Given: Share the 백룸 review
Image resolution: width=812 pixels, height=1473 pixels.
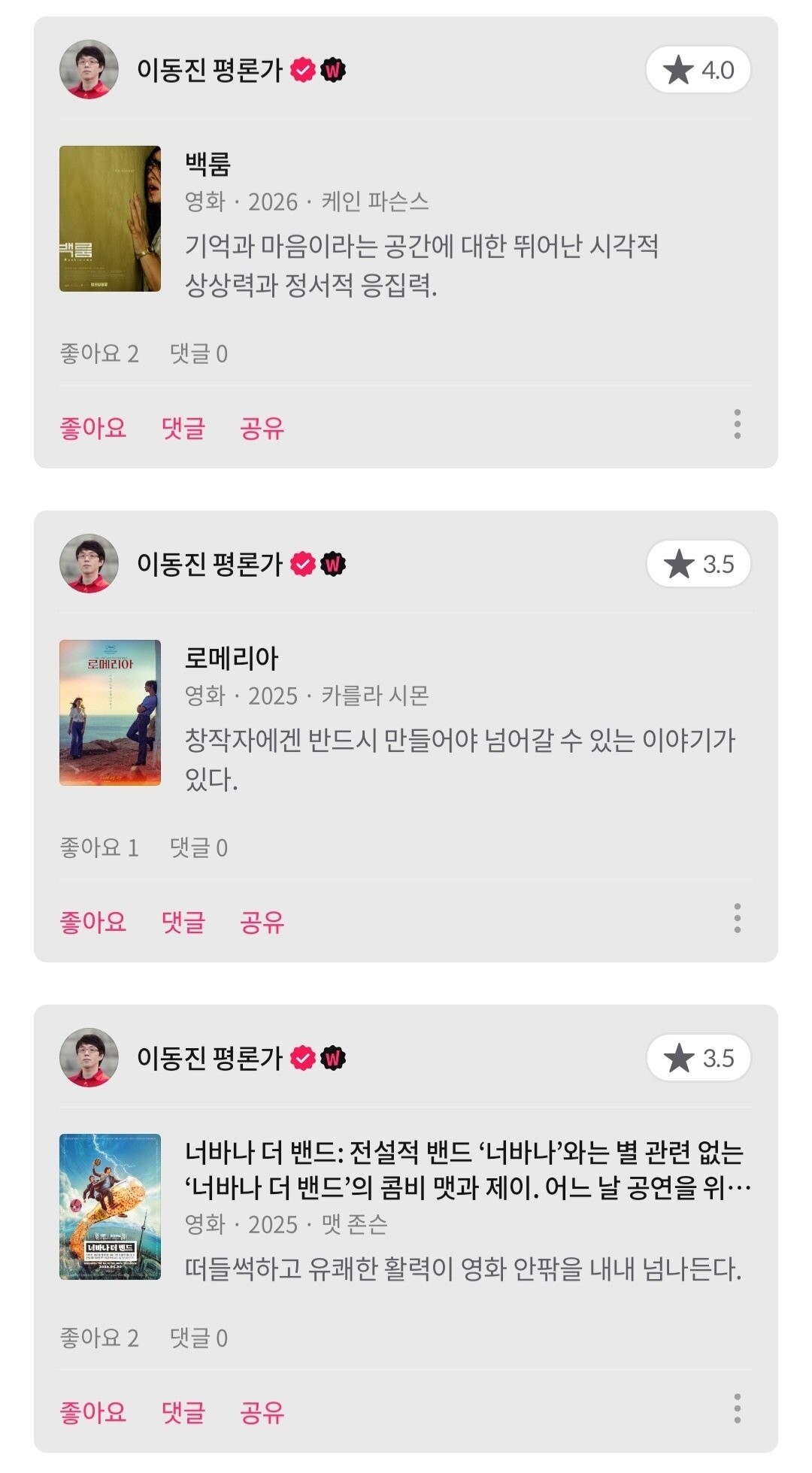Looking at the screenshot, I should pos(262,428).
